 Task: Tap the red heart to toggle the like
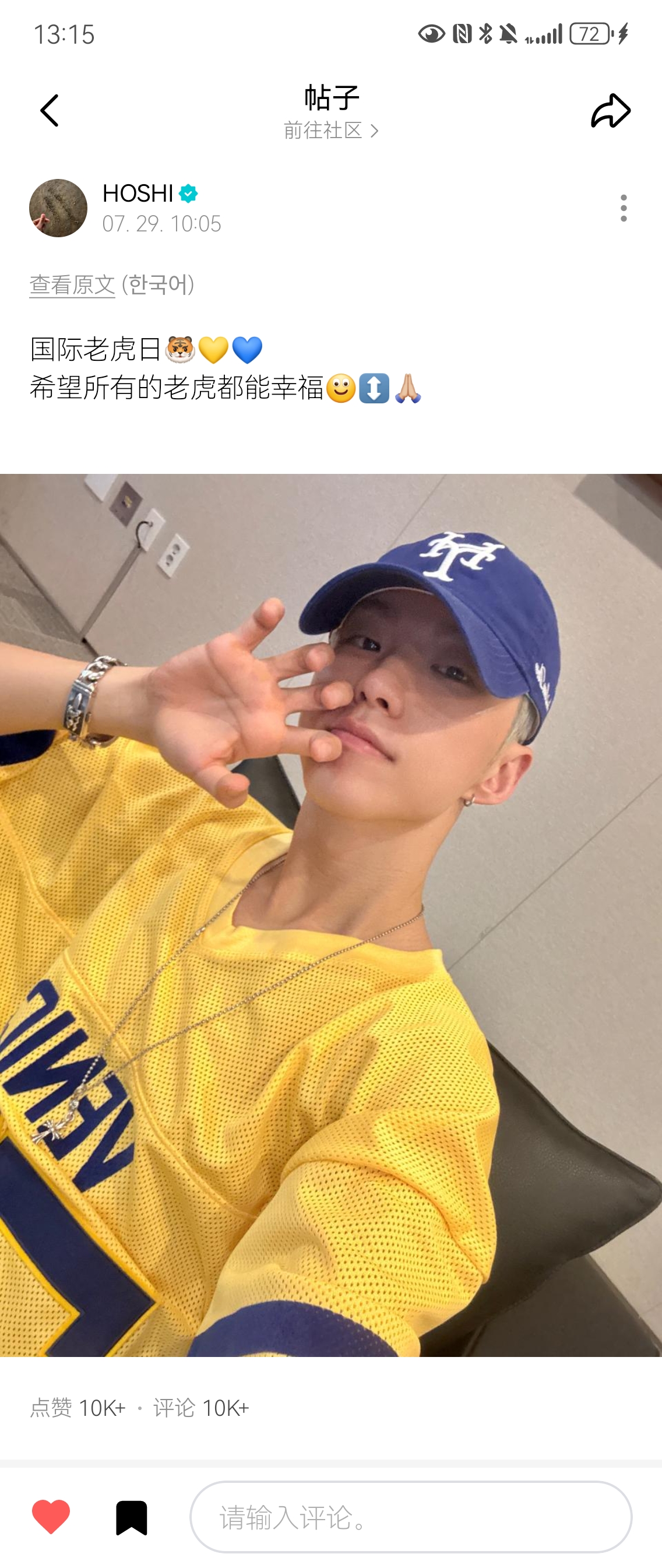point(51,1516)
